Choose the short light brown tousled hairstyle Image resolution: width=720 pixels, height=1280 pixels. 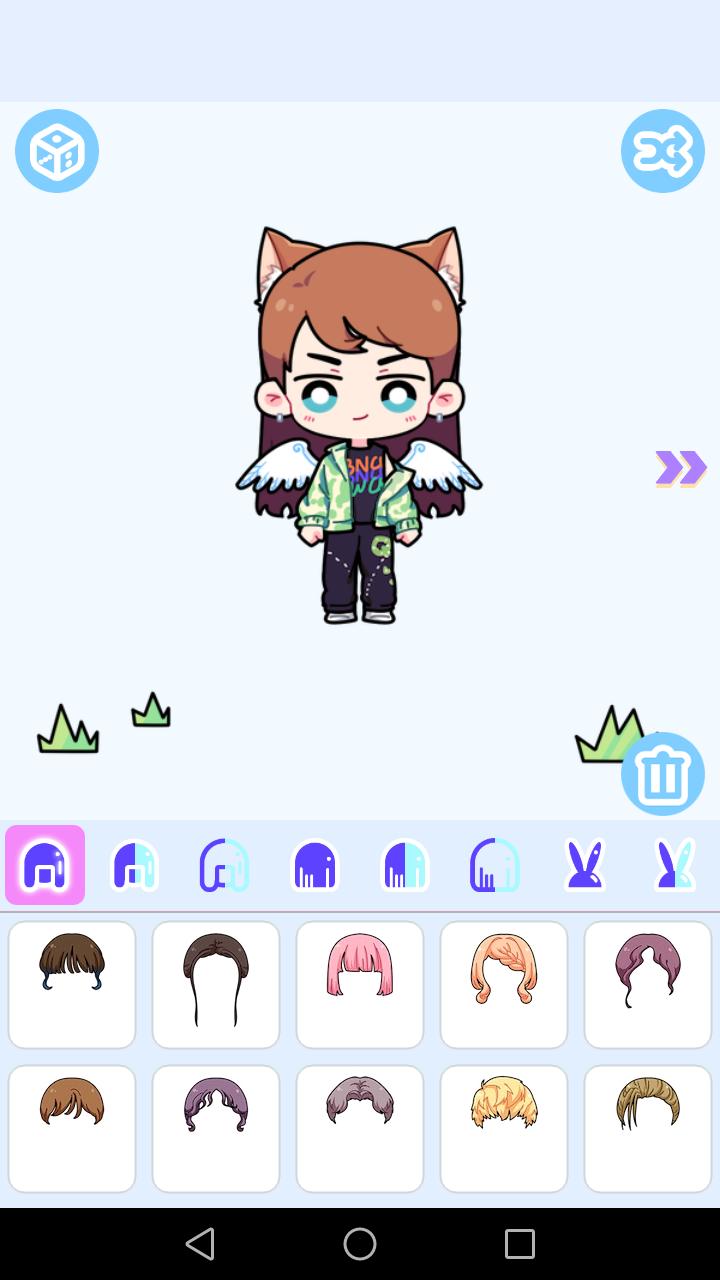click(x=72, y=1129)
